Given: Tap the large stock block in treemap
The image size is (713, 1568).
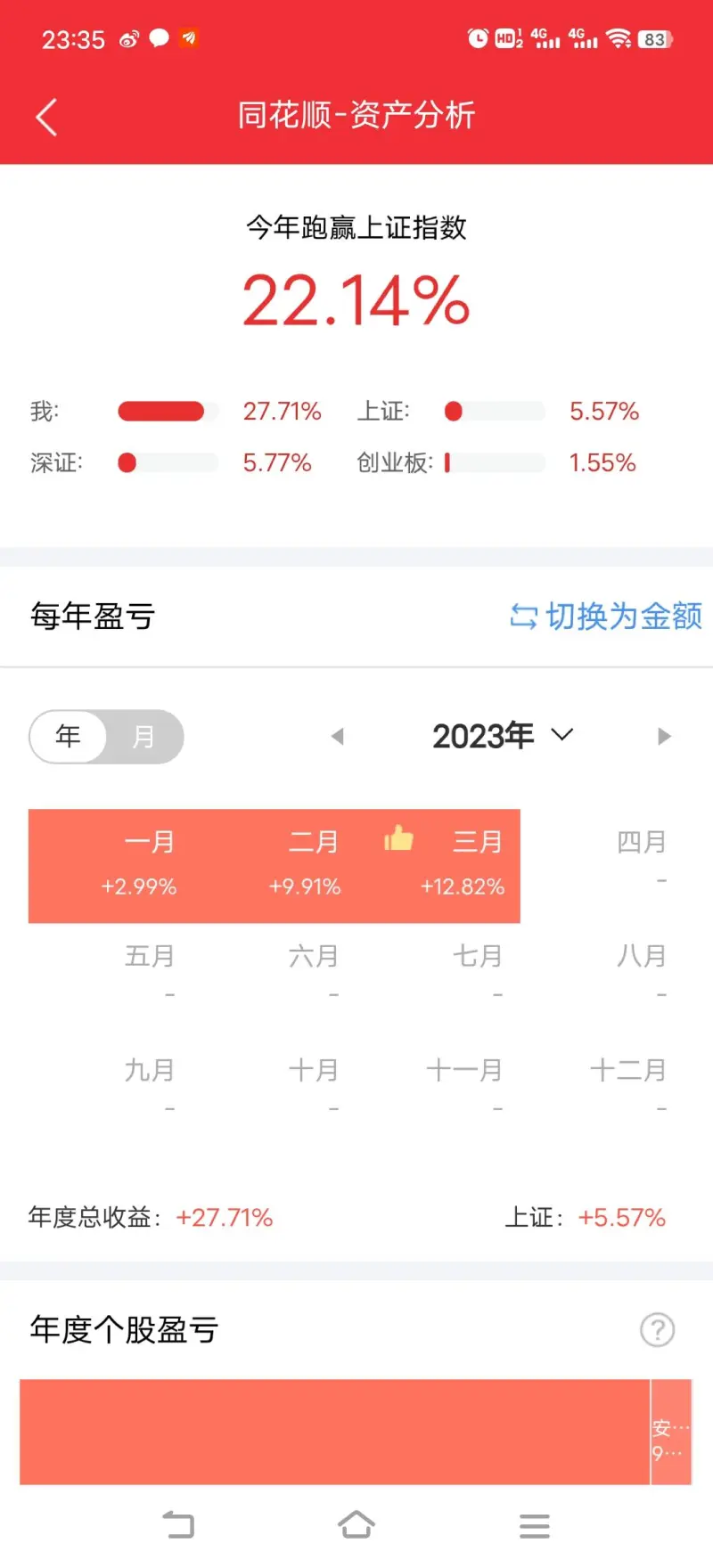Looking at the screenshot, I should [x=335, y=1432].
